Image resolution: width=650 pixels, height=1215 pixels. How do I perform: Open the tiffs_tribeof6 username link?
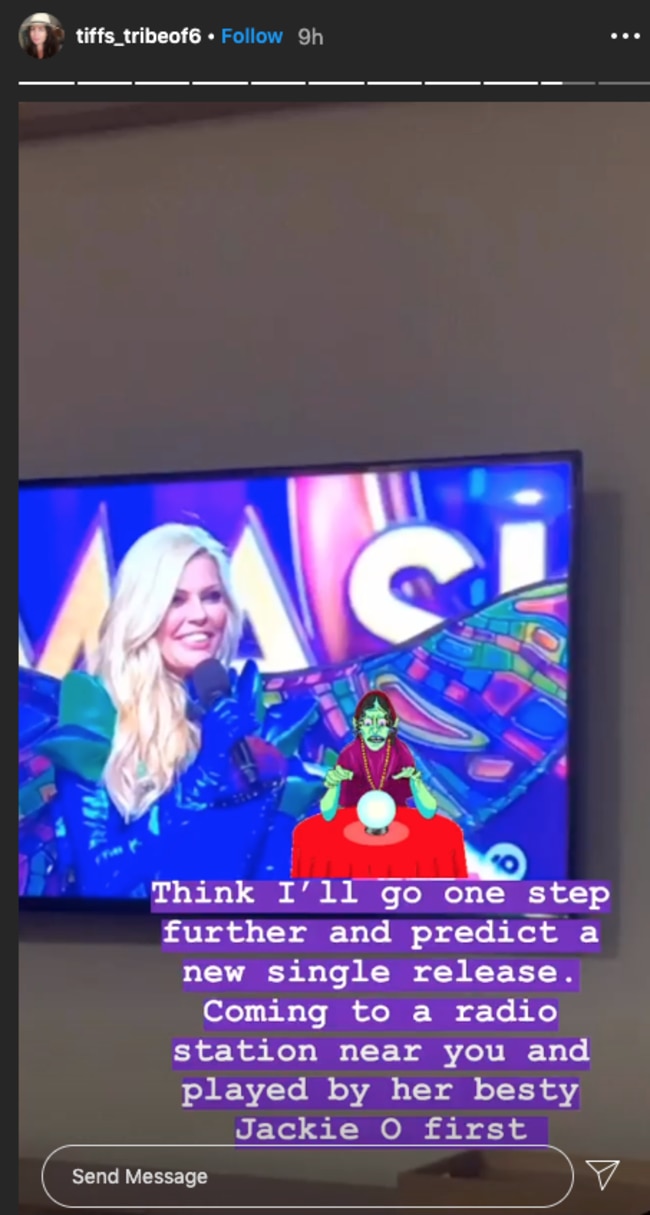(138, 37)
